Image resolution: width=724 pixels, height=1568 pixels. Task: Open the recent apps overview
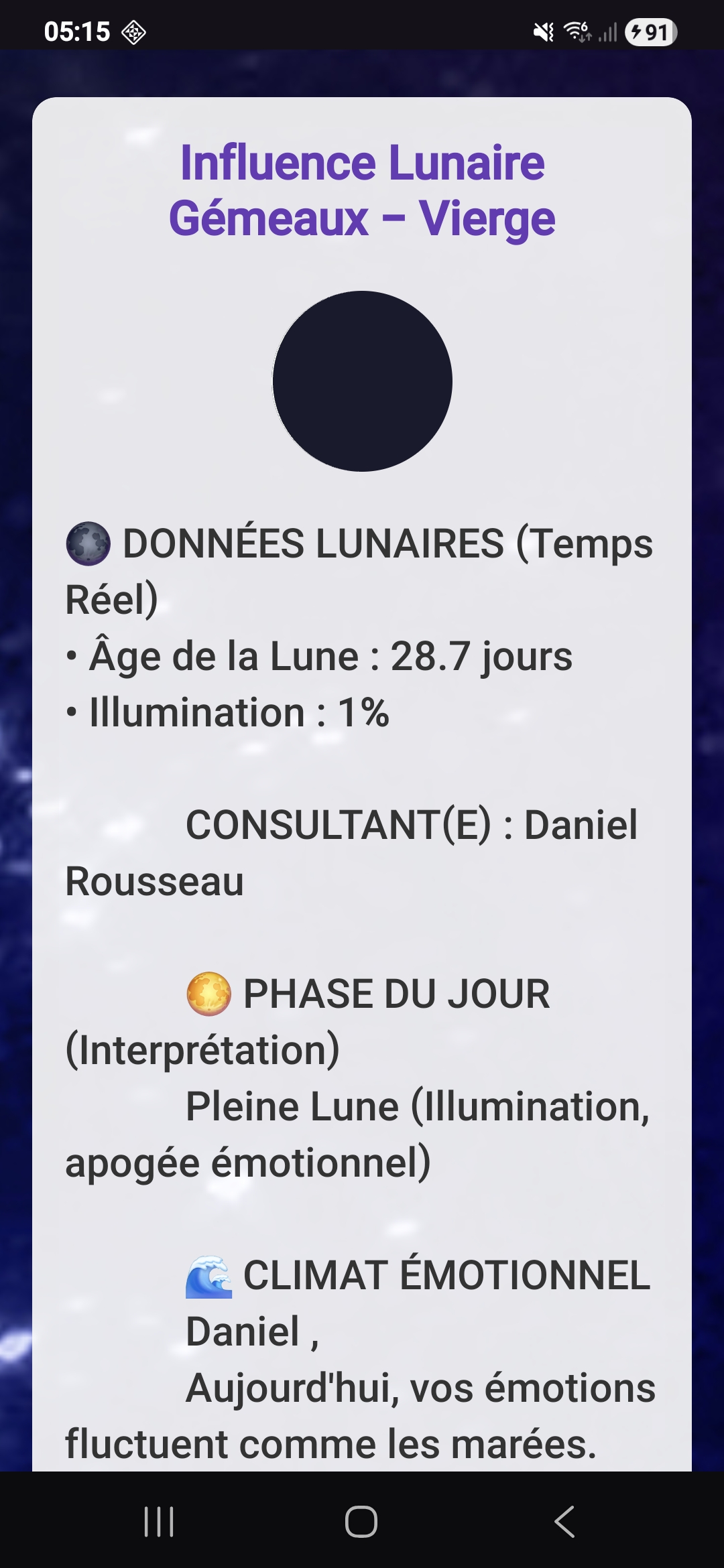click(159, 1521)
